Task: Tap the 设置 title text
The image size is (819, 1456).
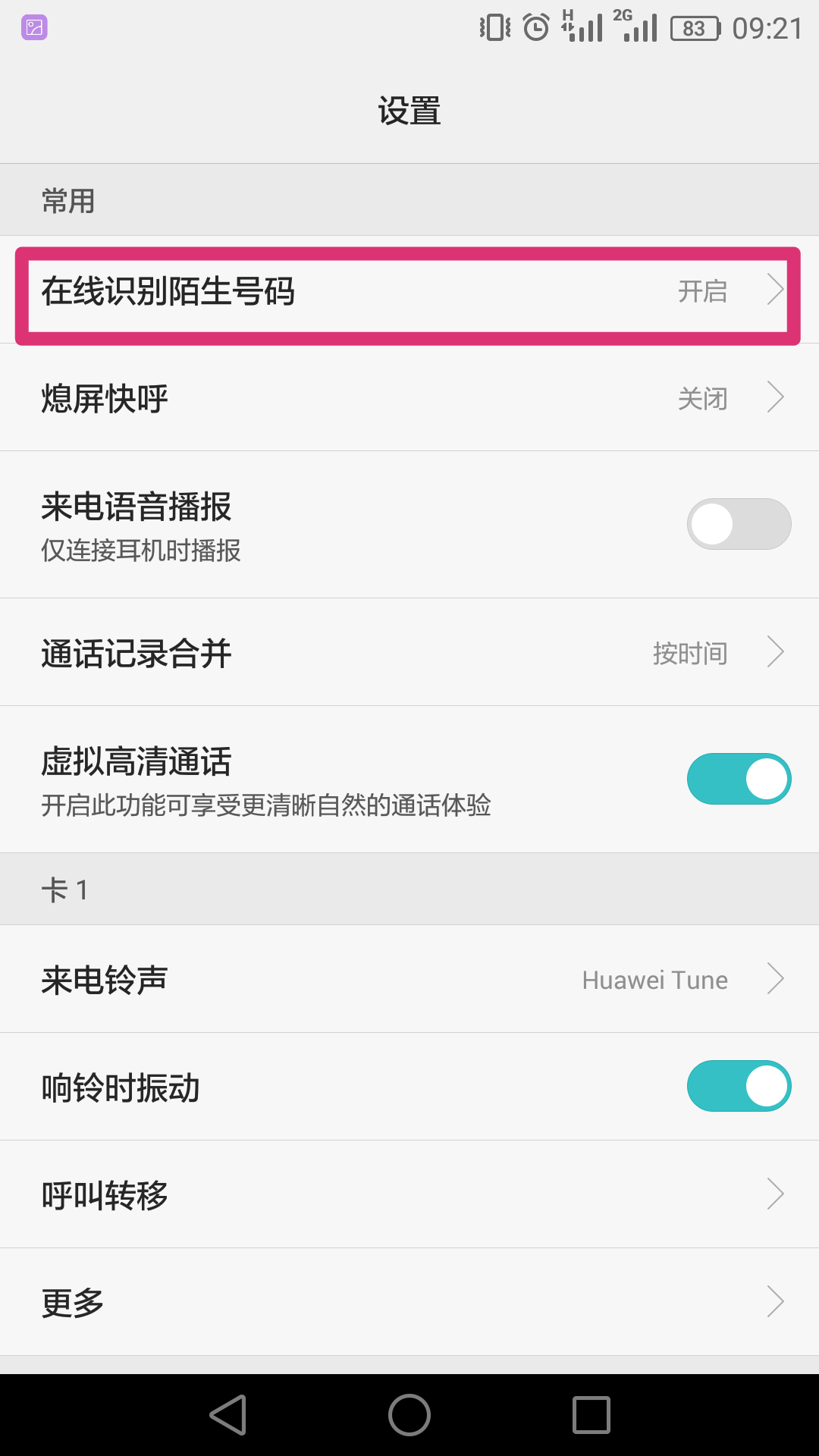Action: coord(409,111)
